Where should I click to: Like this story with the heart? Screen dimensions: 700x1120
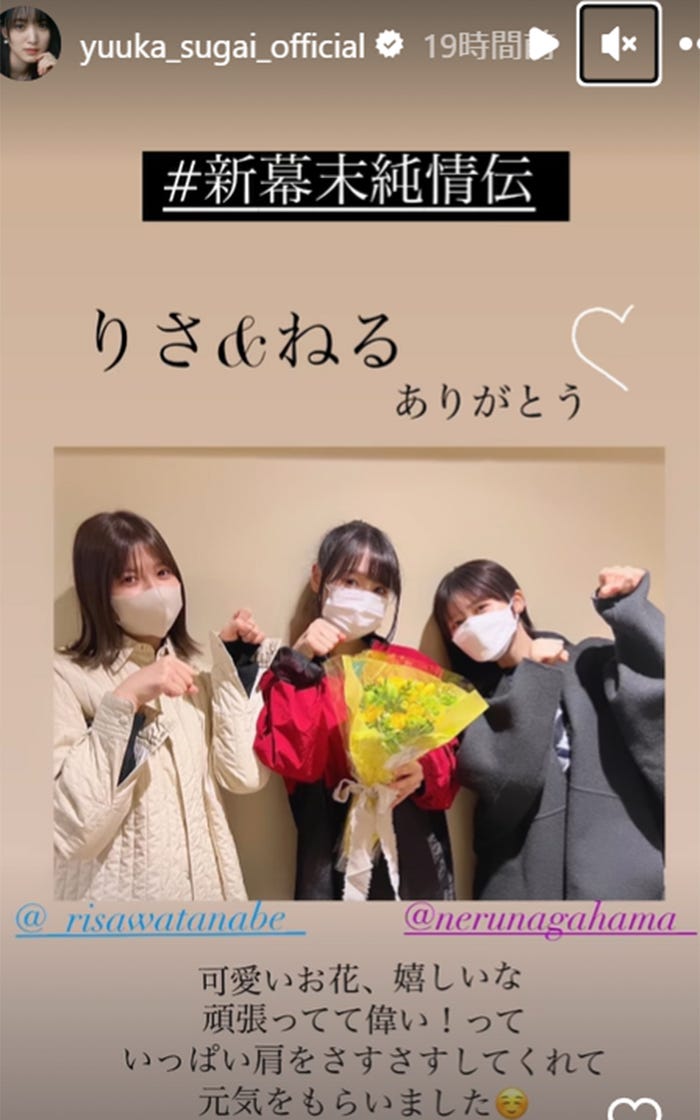click(x=633, y=1107)
